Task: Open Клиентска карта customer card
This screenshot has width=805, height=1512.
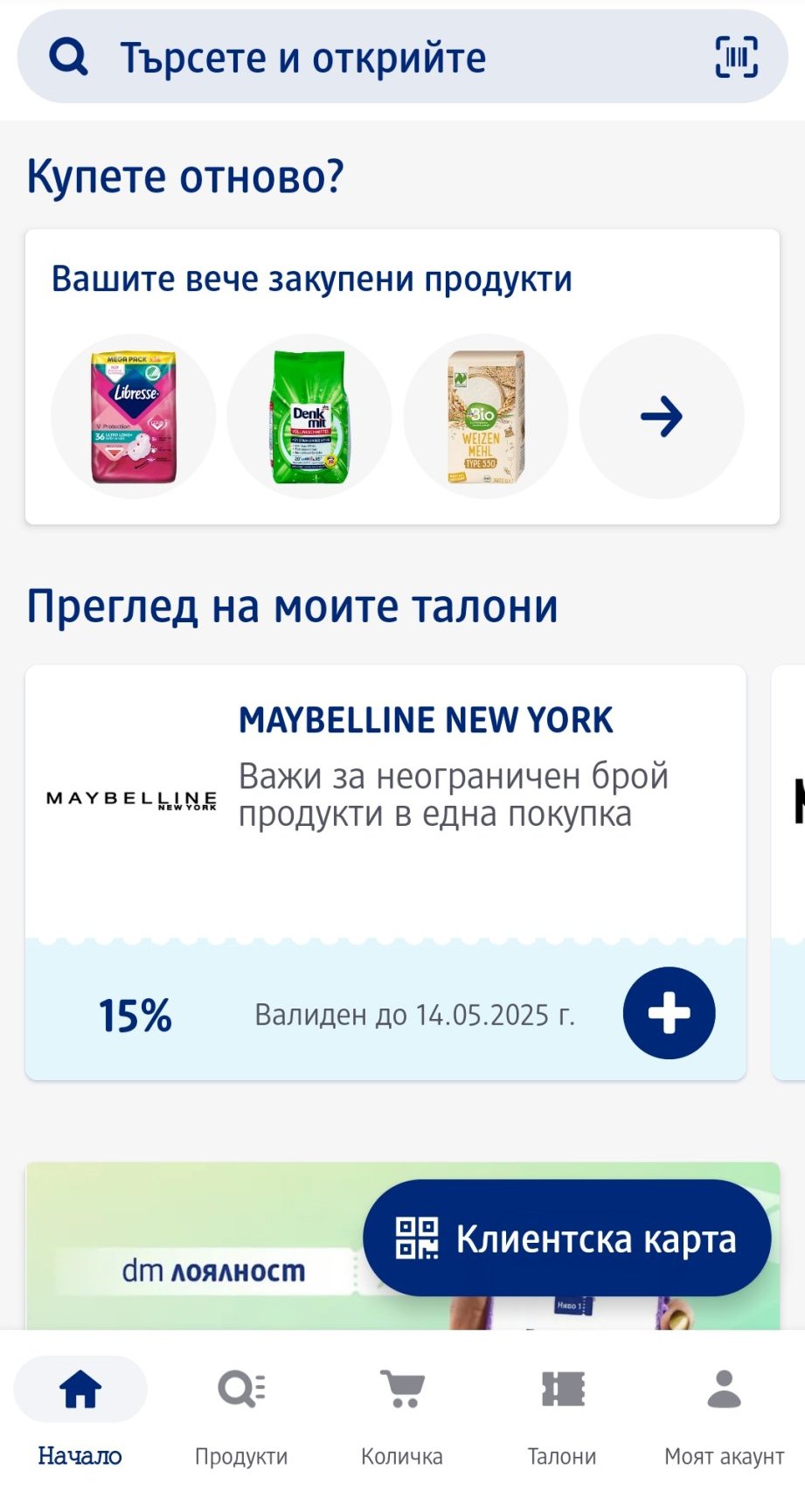Action: 566,1238
